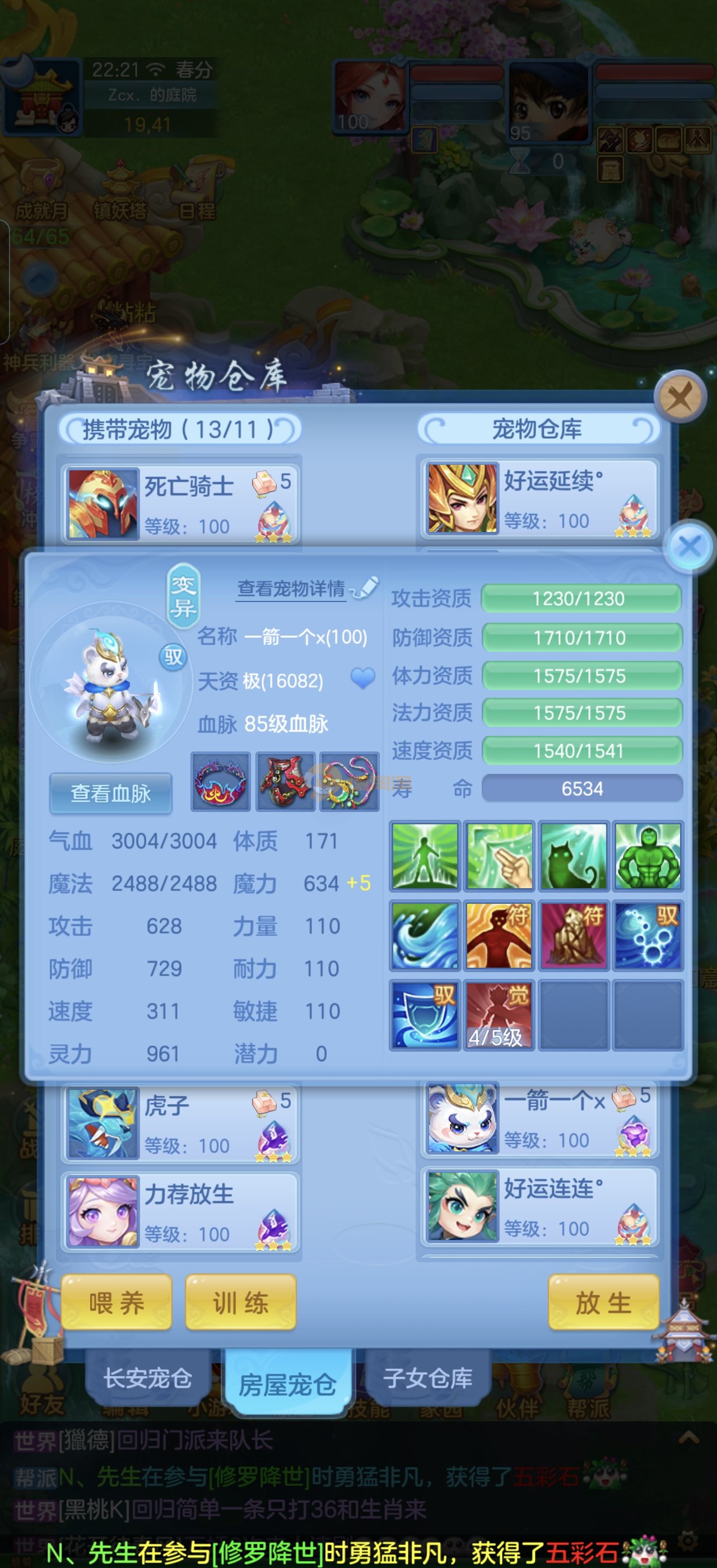Inspect the red armor equipment slot
The width and height of the screenshot is (717, 1568).
coord(285,782)
